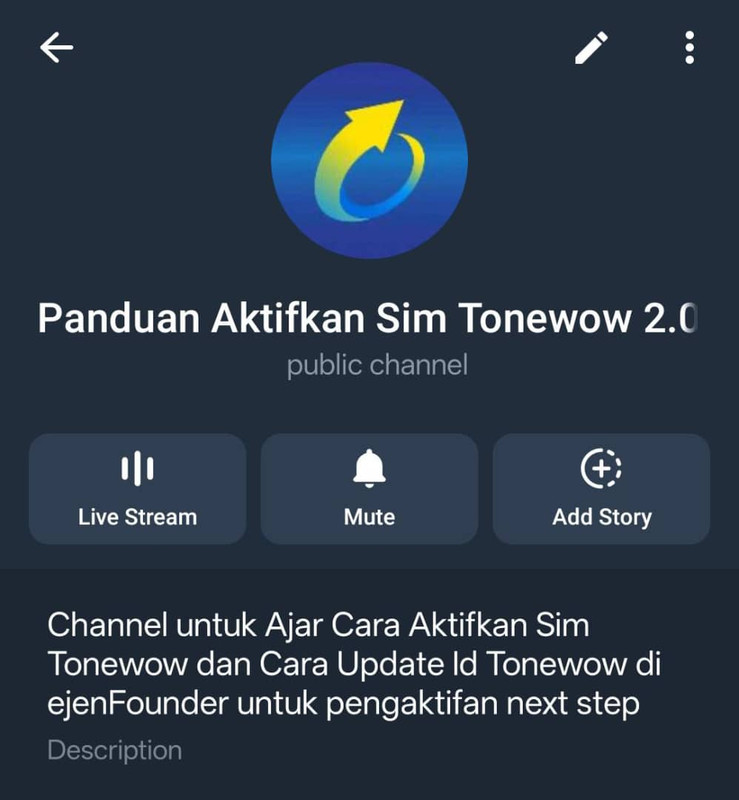Edit channel with the pencil icon
Image resolution: width=739 pixels, height=800 pixels.
tap(591, 48)
